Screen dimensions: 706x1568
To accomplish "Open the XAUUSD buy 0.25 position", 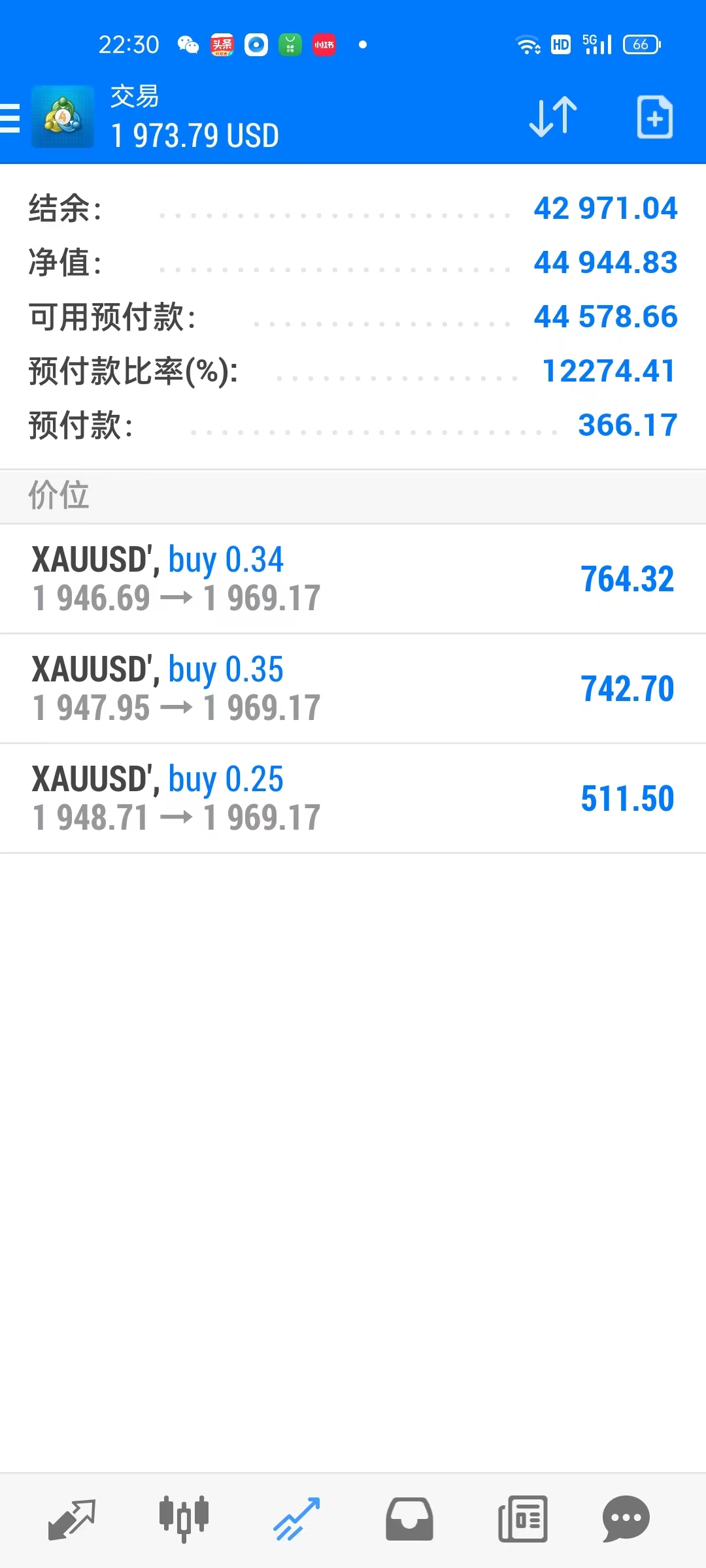I will (x=353, y=798).
